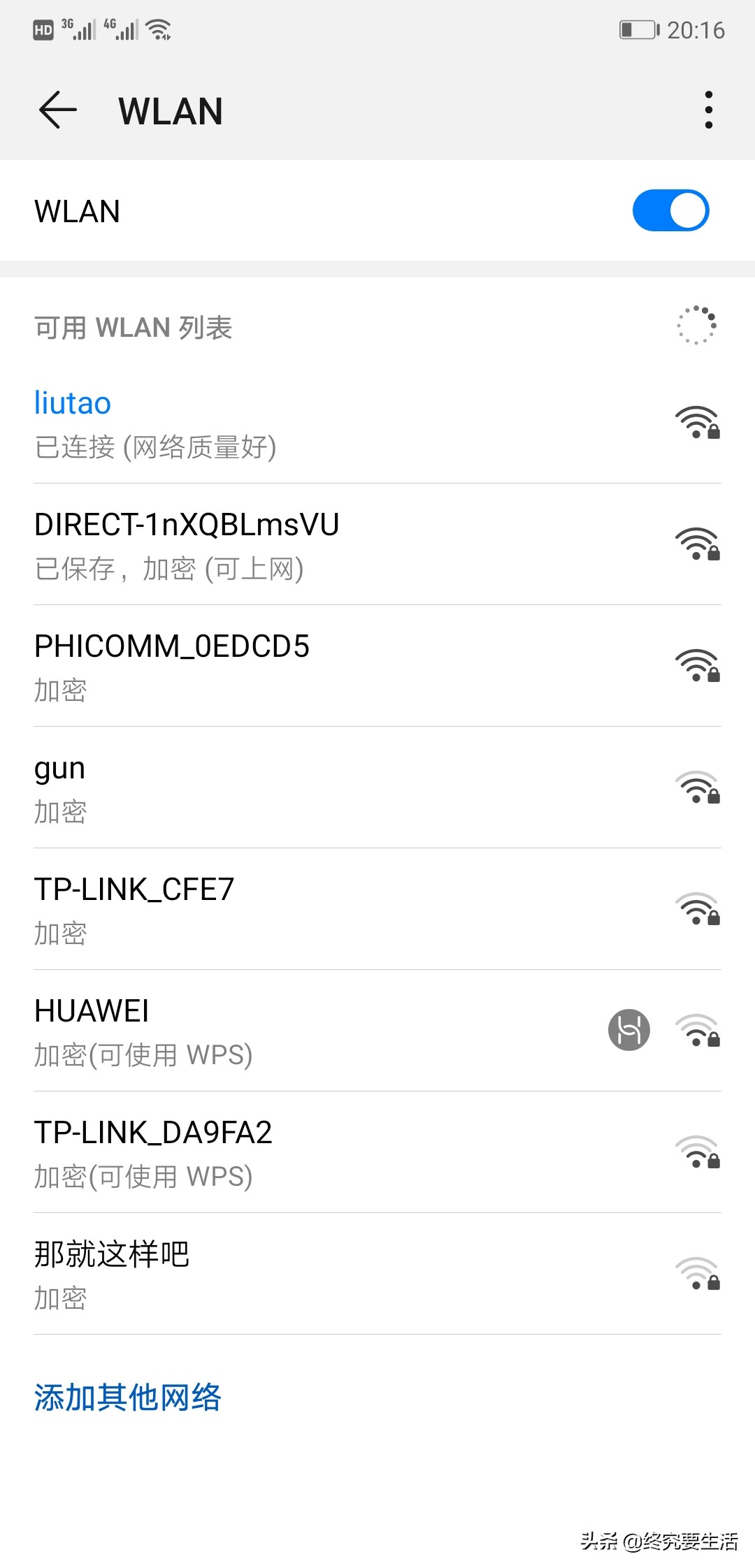
Task: Tap the back arrow to leave WLAN settings
Action: tap(59, 110)
